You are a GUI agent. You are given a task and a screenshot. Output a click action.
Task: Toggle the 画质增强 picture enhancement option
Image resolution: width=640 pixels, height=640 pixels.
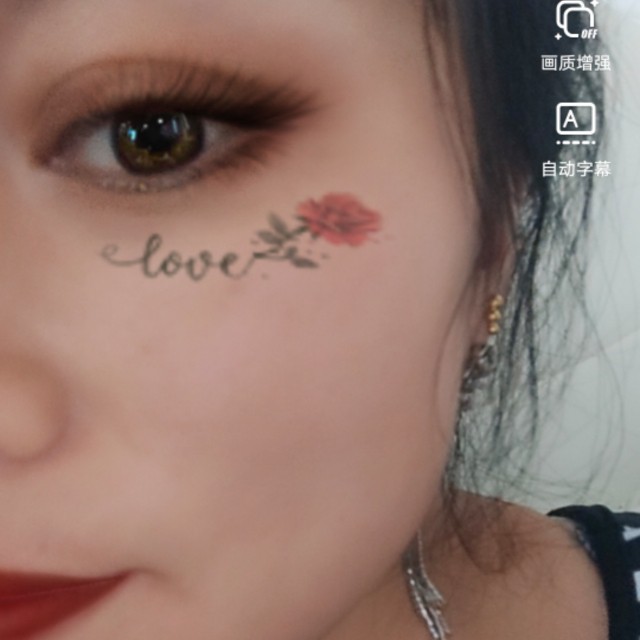(x=576, y=22)
